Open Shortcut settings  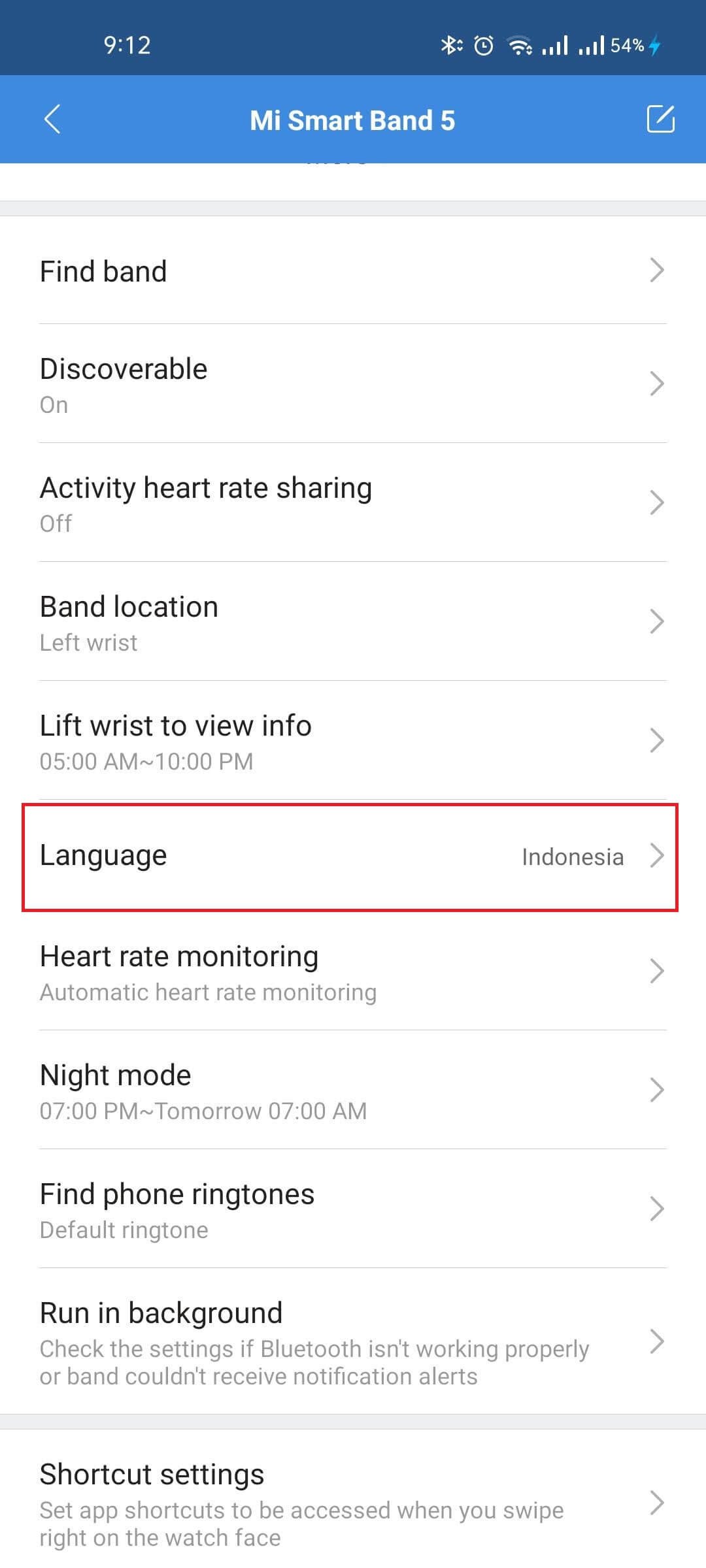pyautogui.click(x=353, y=1503)
